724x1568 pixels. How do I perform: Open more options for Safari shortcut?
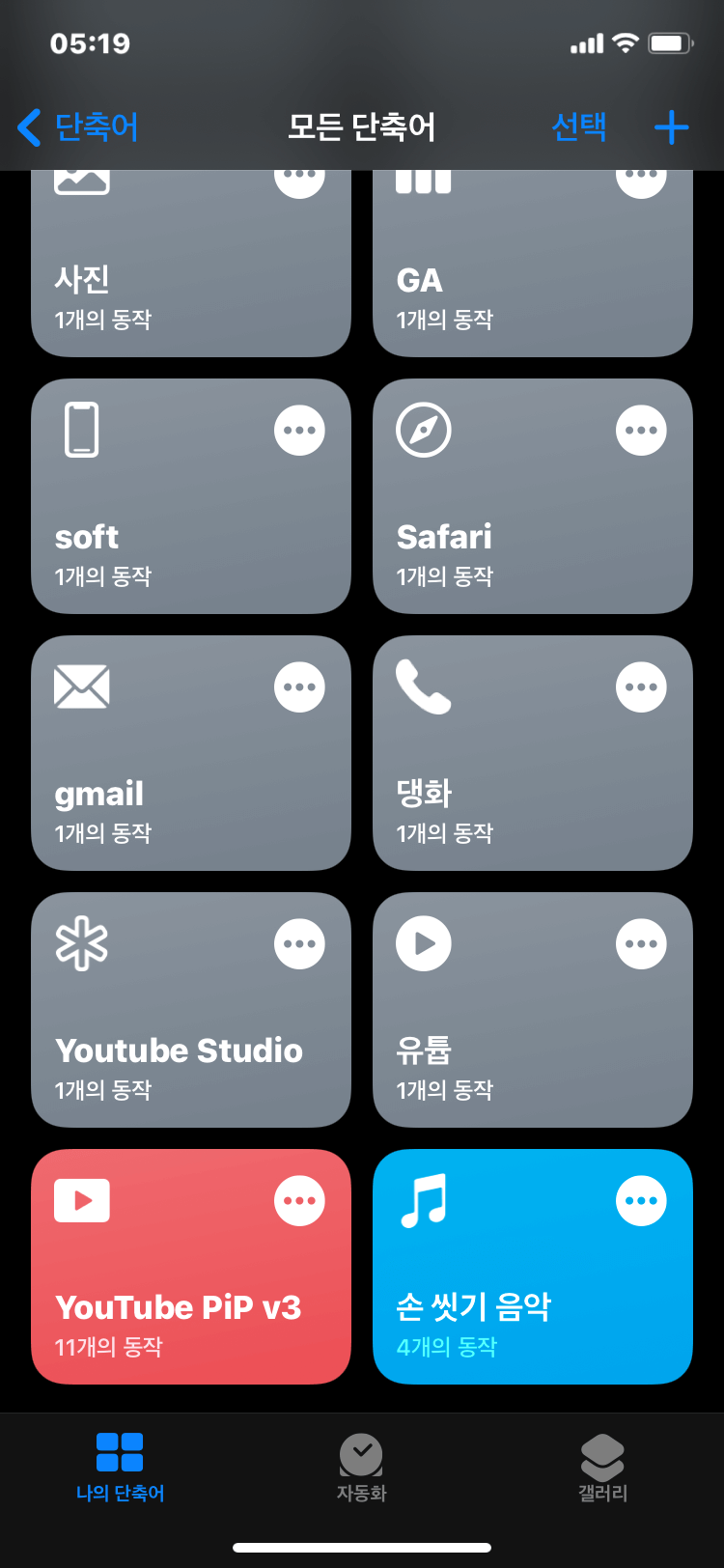pos(641,431)
